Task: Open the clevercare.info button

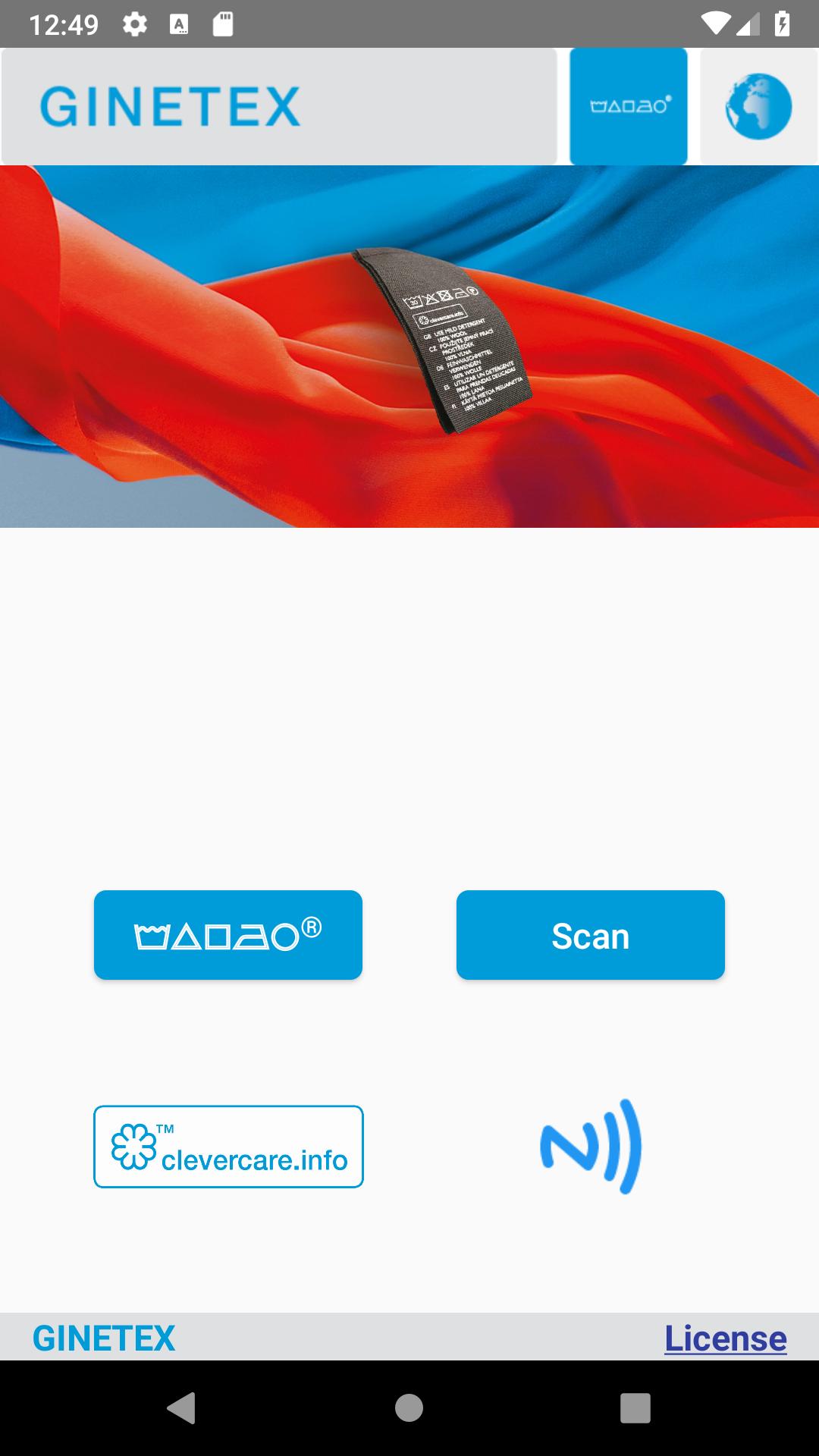Action: [227, 1147]
